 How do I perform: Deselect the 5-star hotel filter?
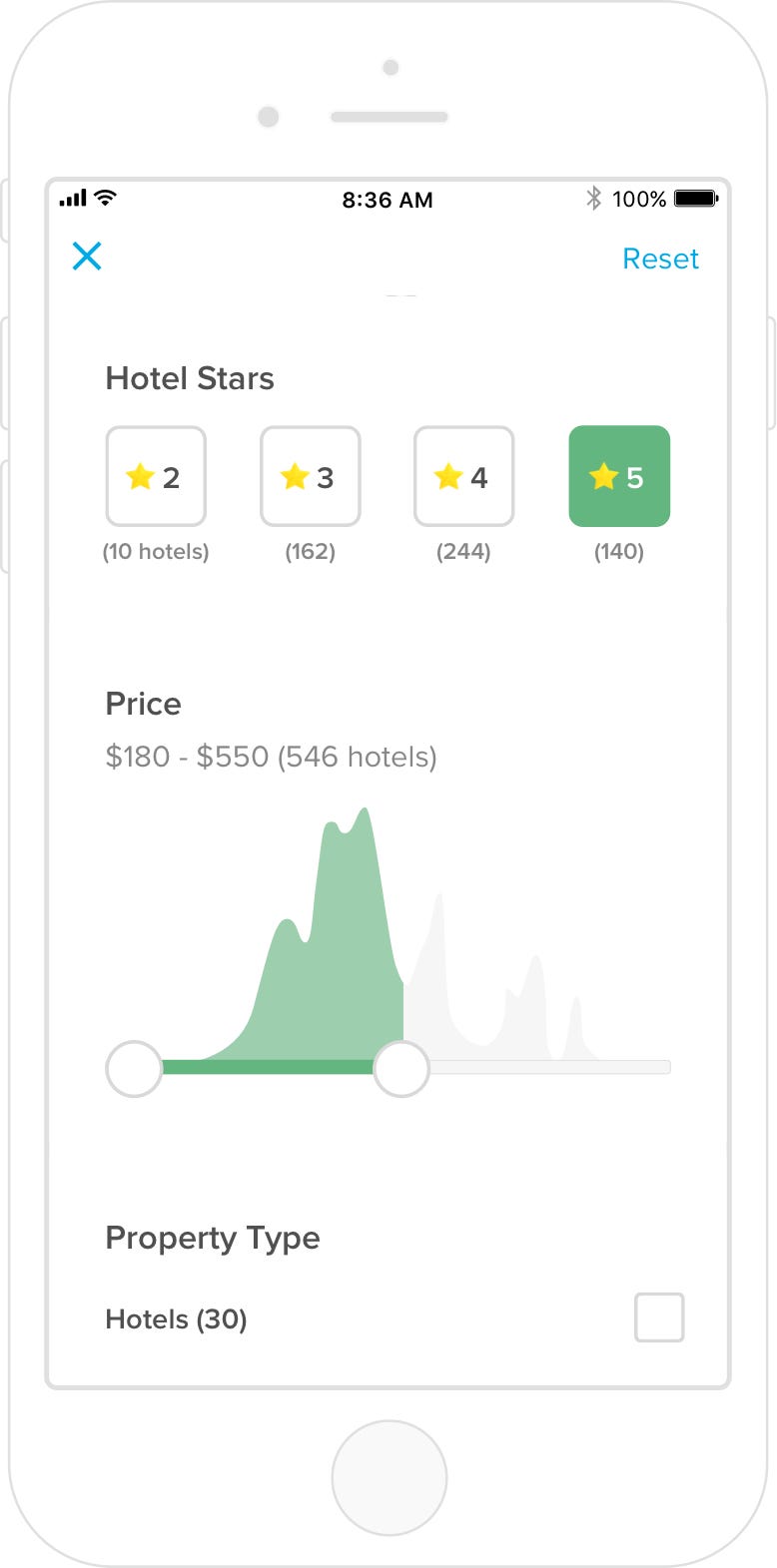click(x=619, y=476)
